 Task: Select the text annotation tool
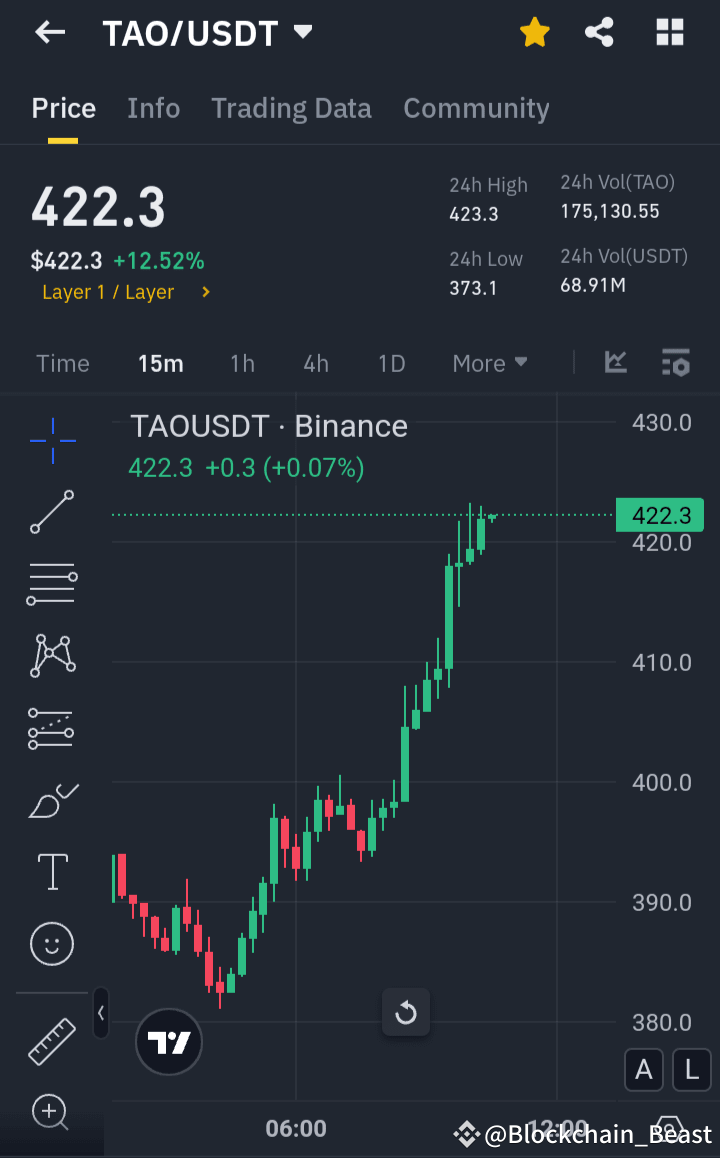tap(51, 872)
